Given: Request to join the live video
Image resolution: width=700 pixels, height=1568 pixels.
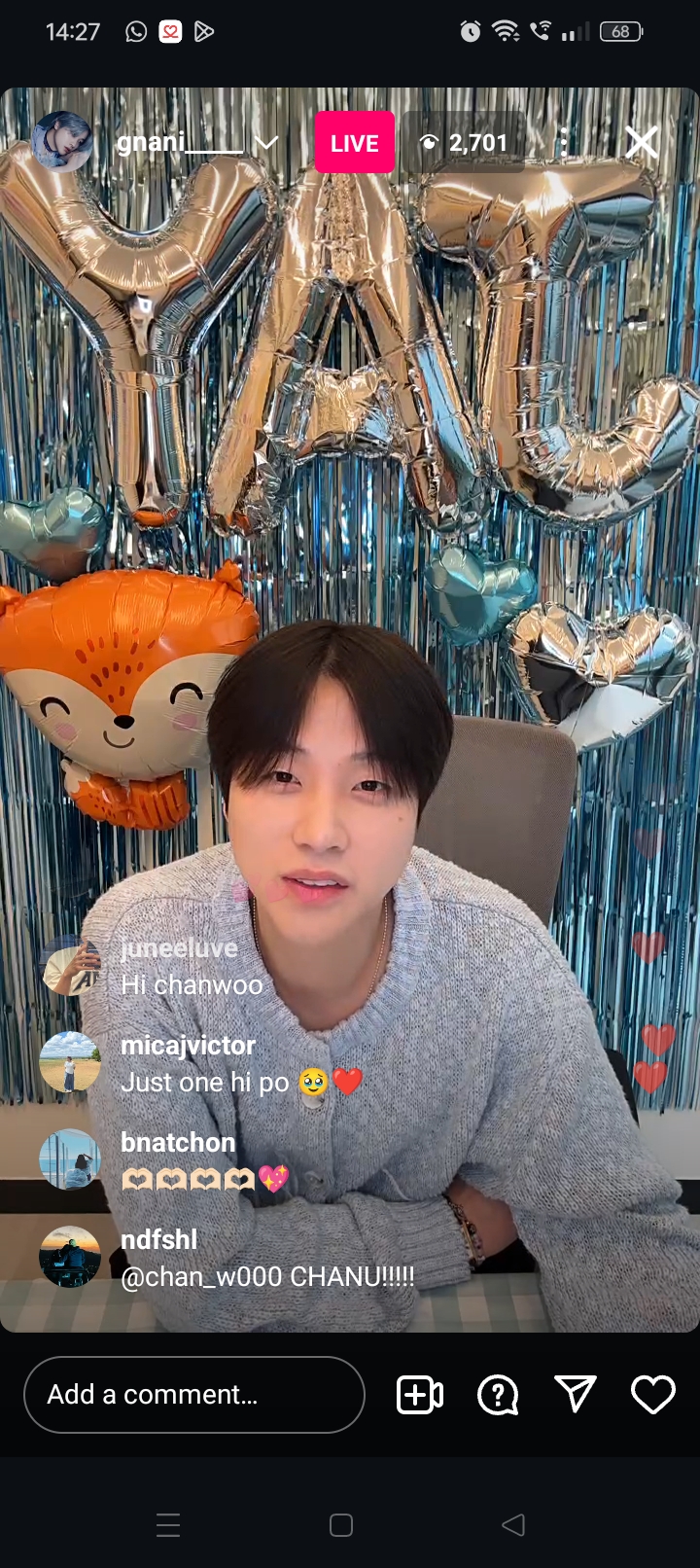Looking at the screenshot, I should point(420,1395).
